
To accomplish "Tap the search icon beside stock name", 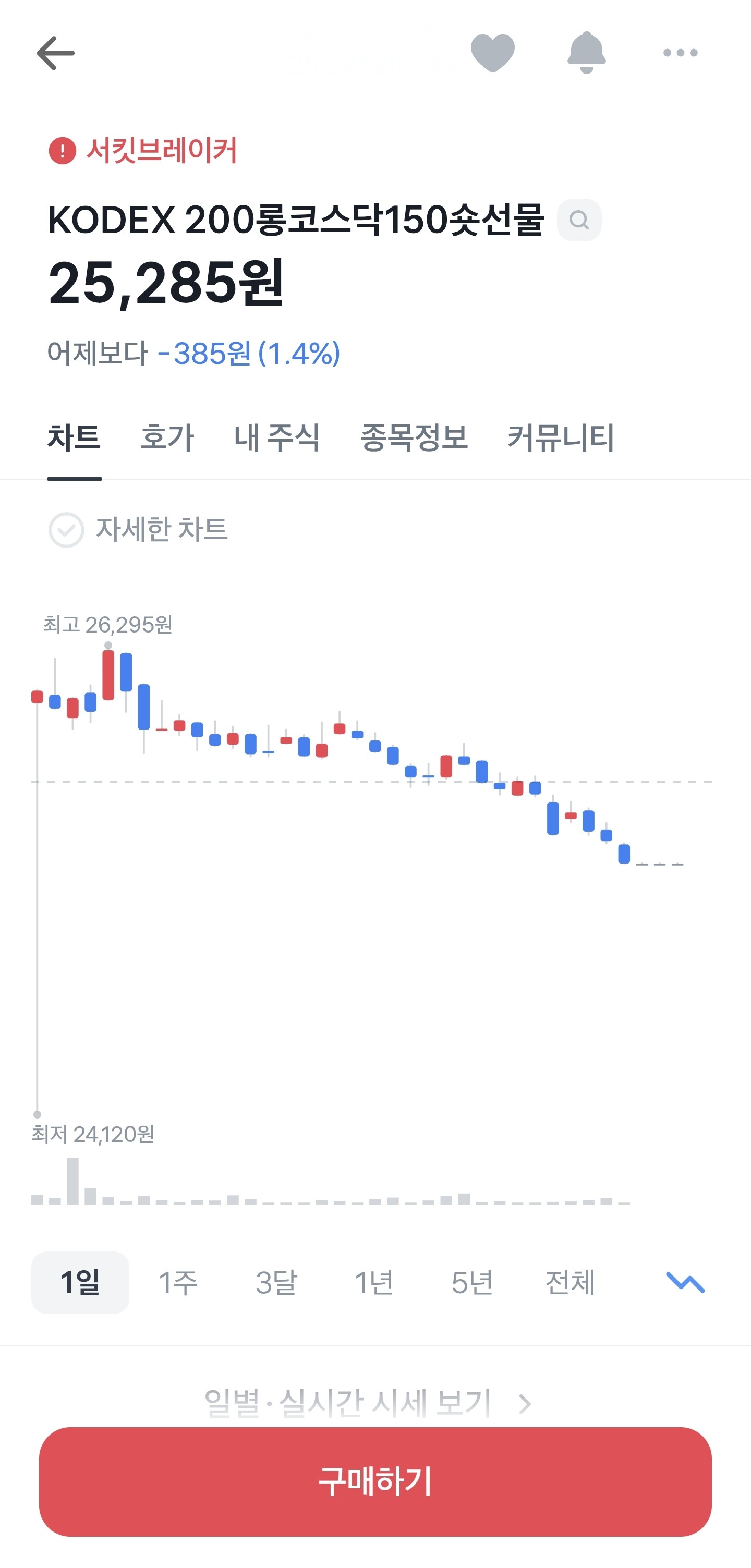I will [579, 220].
